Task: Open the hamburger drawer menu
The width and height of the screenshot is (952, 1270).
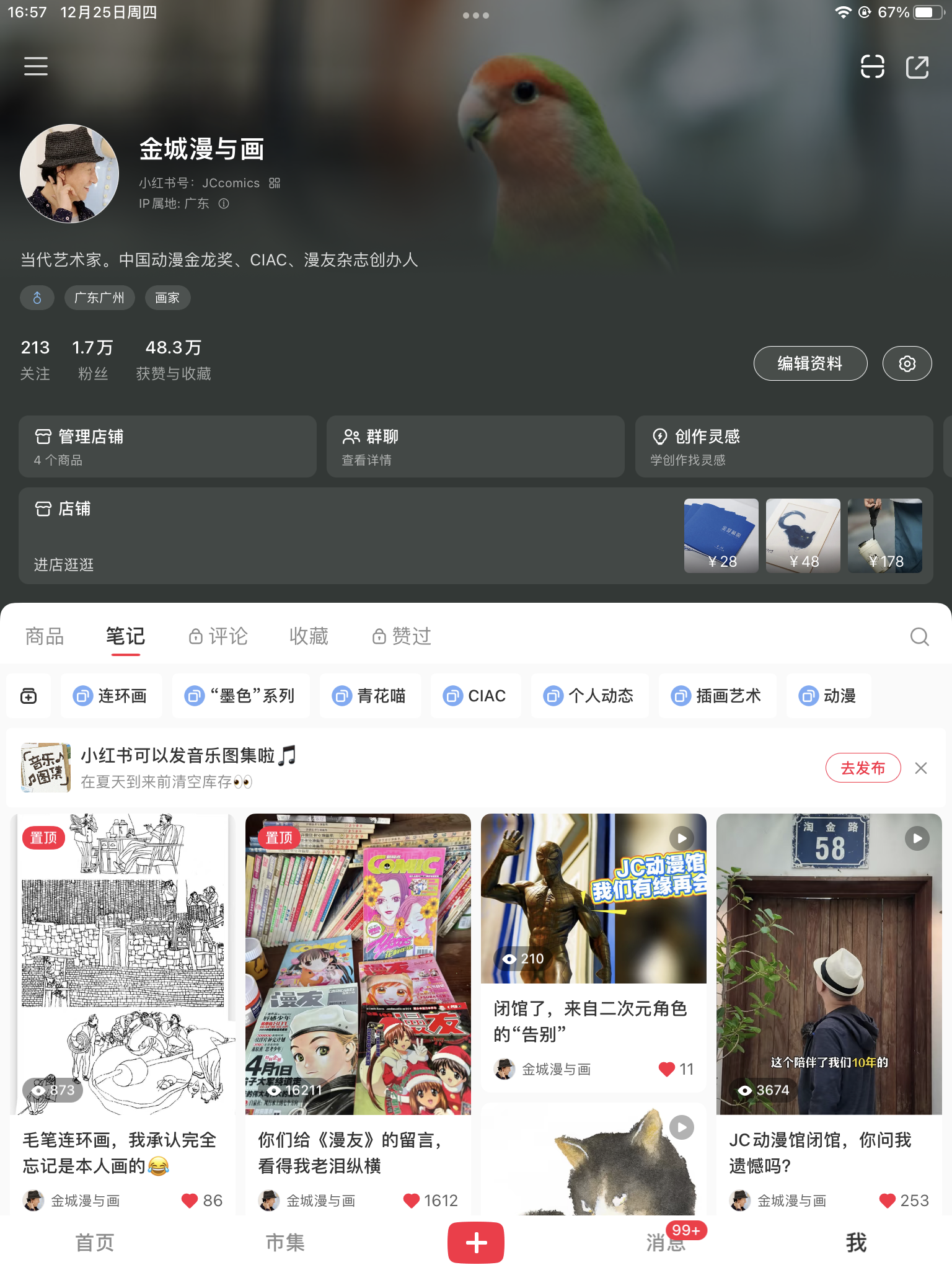Action: 36,66
